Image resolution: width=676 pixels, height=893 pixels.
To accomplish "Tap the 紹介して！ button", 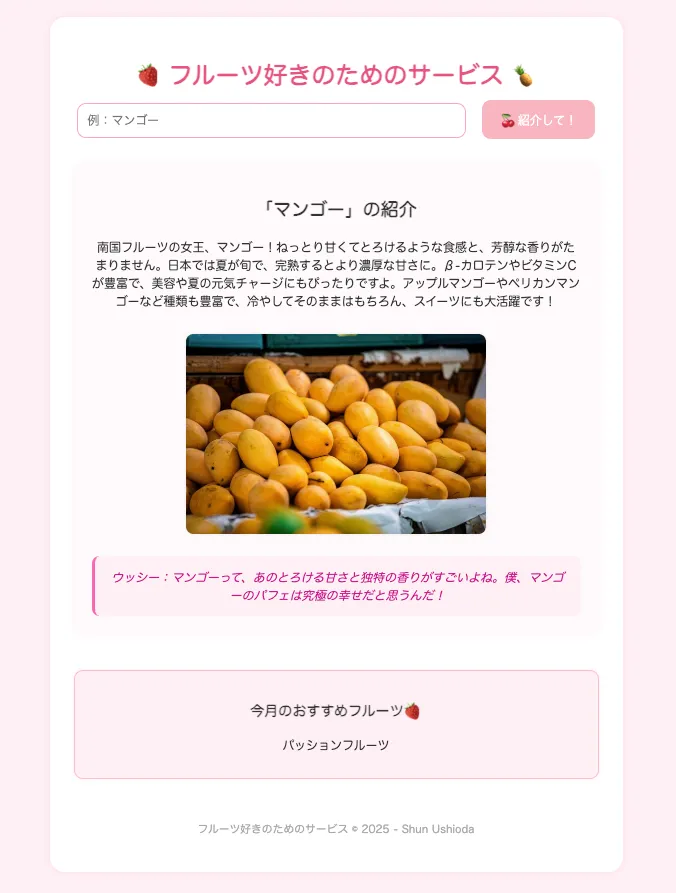I will pyautogui.click(x=538, y=120).
